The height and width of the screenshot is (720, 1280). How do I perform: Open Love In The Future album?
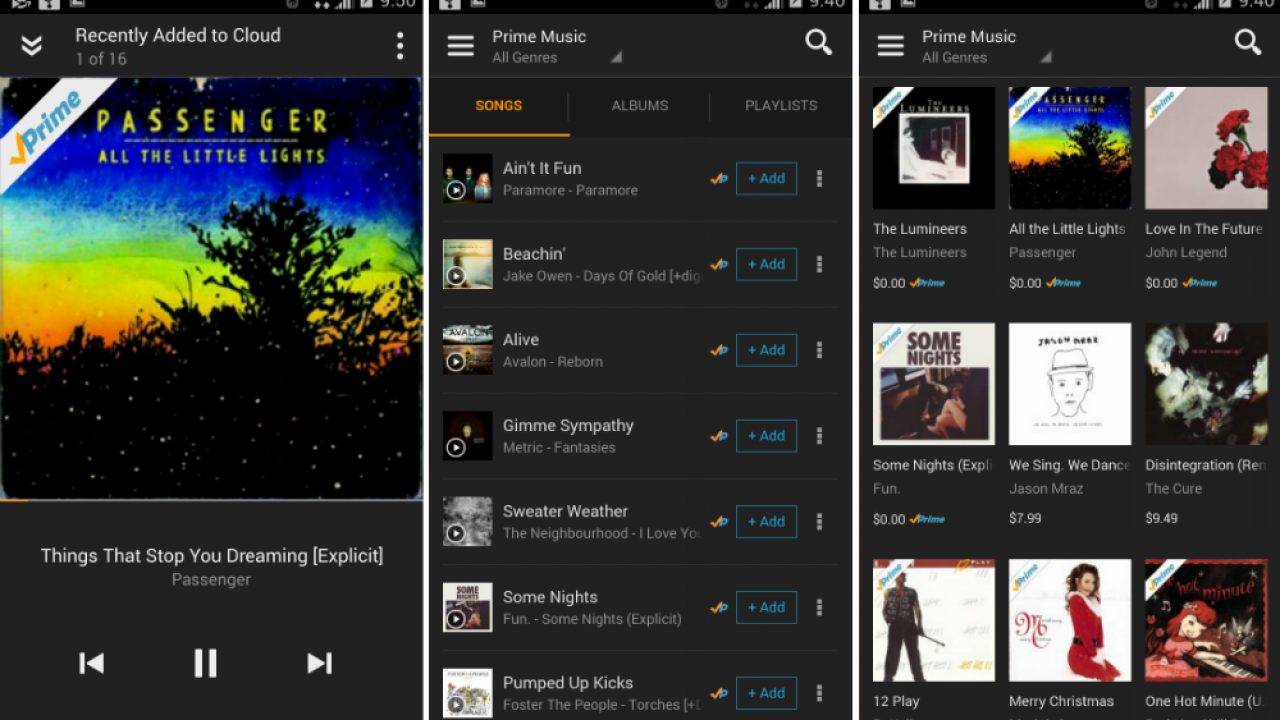click(1206, 148)
